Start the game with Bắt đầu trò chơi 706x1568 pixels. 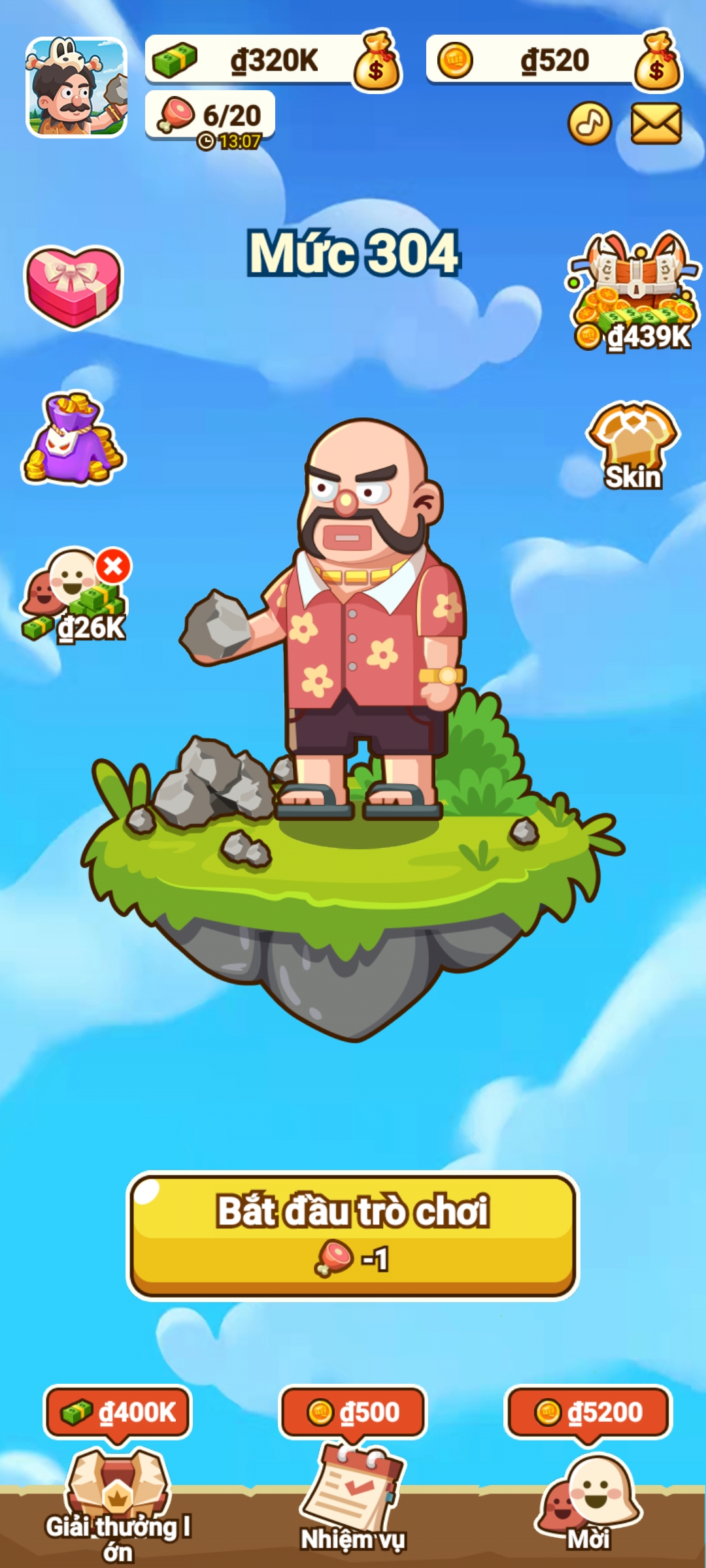[353, 1233]
